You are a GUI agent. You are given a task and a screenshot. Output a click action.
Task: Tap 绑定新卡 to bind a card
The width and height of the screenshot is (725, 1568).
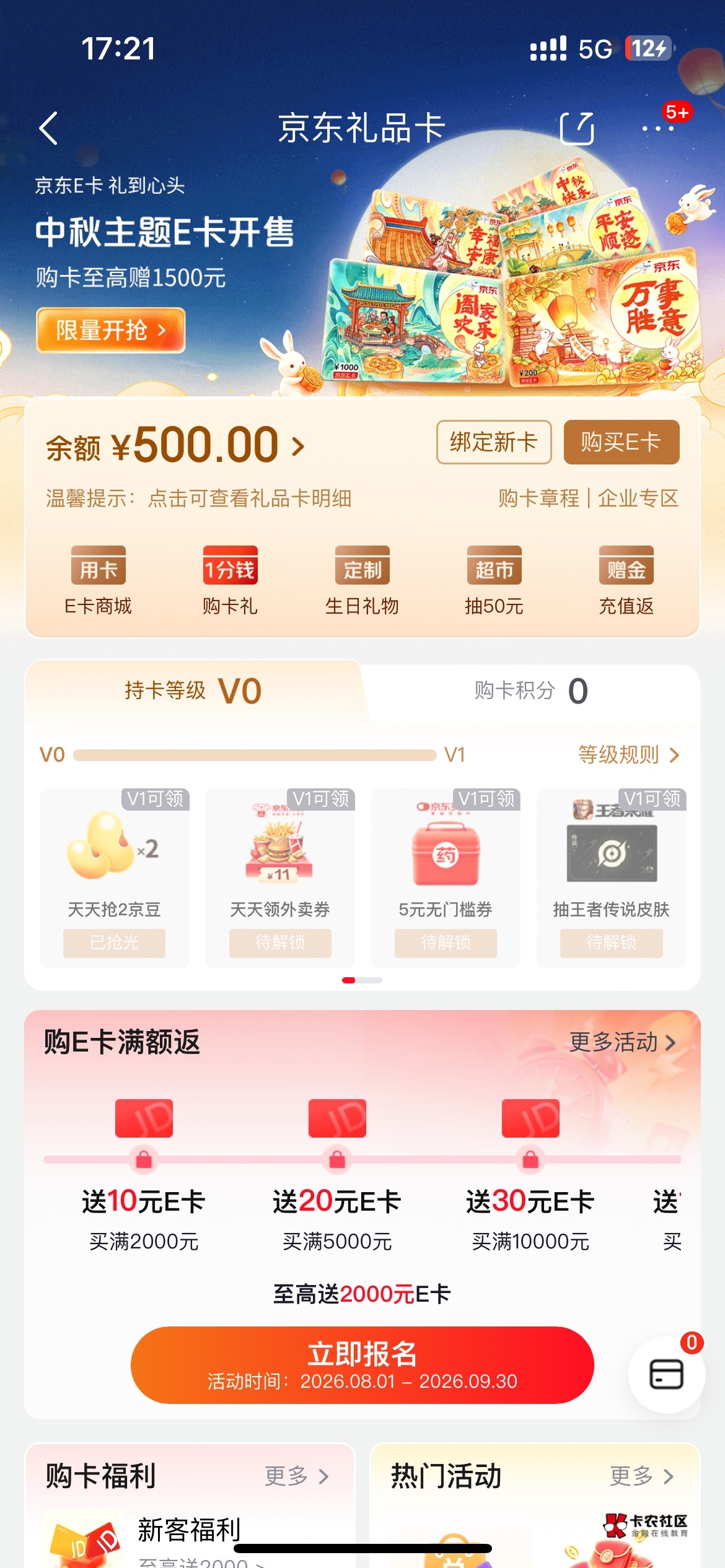(494, 442)
